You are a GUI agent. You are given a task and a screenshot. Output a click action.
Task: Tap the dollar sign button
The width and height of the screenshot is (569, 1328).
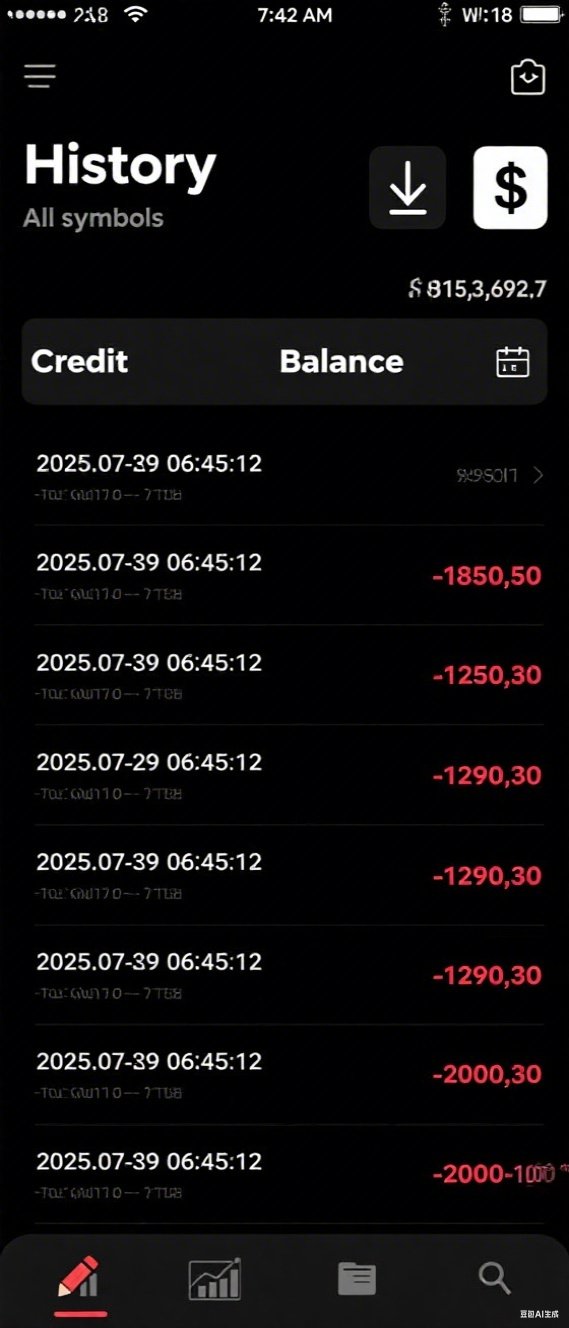point(510,188)
